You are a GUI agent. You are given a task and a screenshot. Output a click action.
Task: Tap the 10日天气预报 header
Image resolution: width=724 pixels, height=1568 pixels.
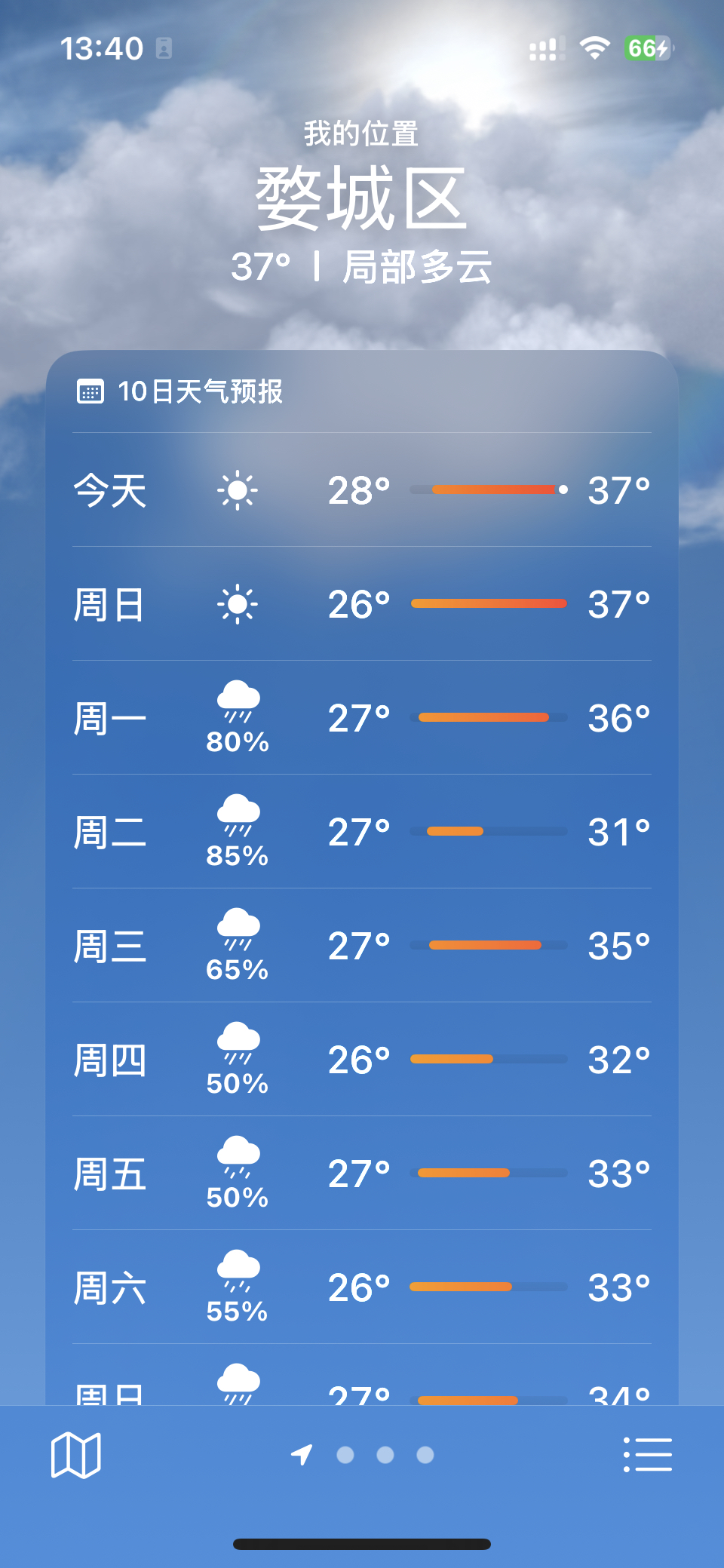[x=180, y=391]
